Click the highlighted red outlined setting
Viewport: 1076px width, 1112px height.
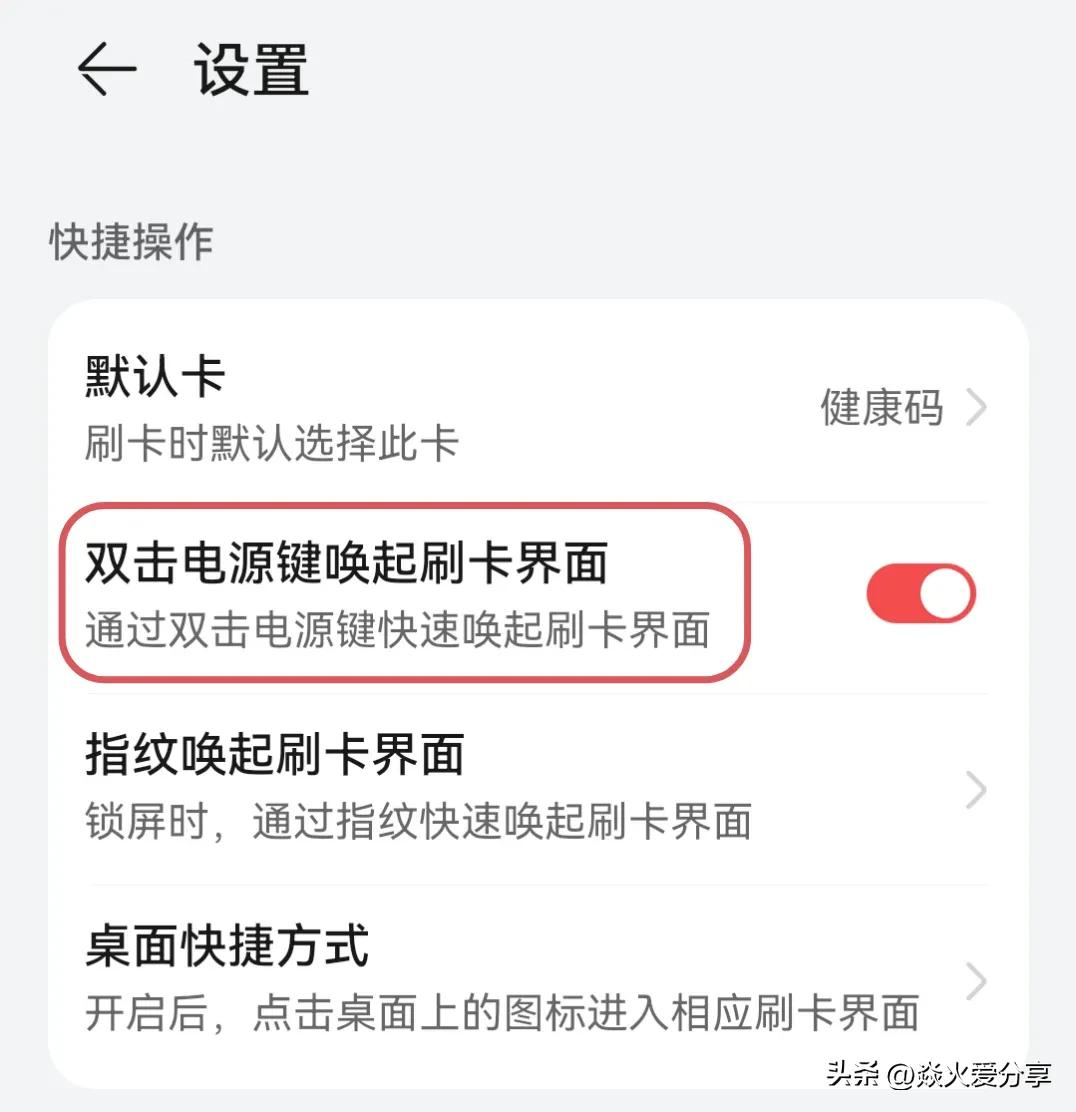click(405, 592)
